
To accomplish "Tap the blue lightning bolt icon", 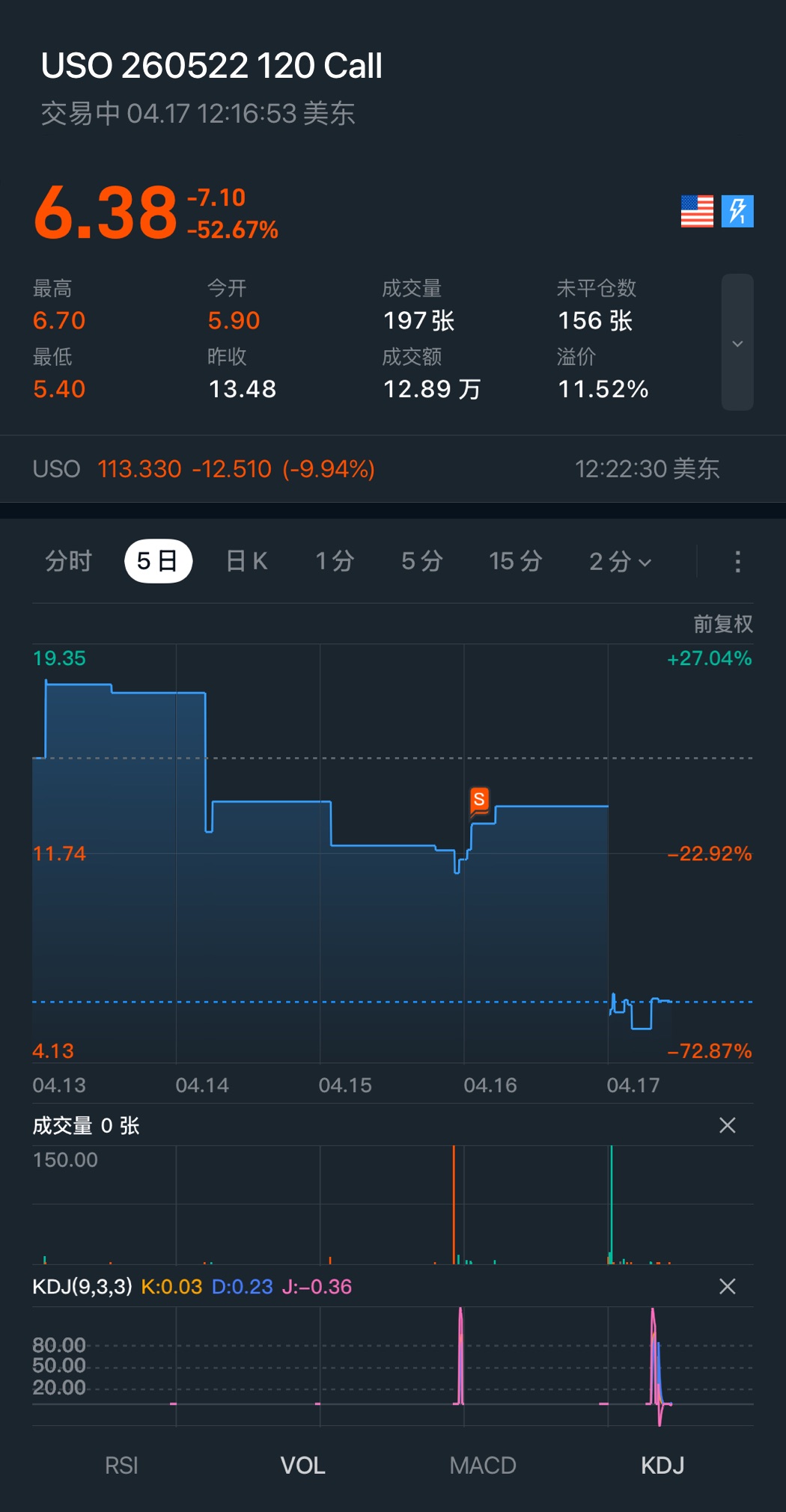I will [737, 211].
